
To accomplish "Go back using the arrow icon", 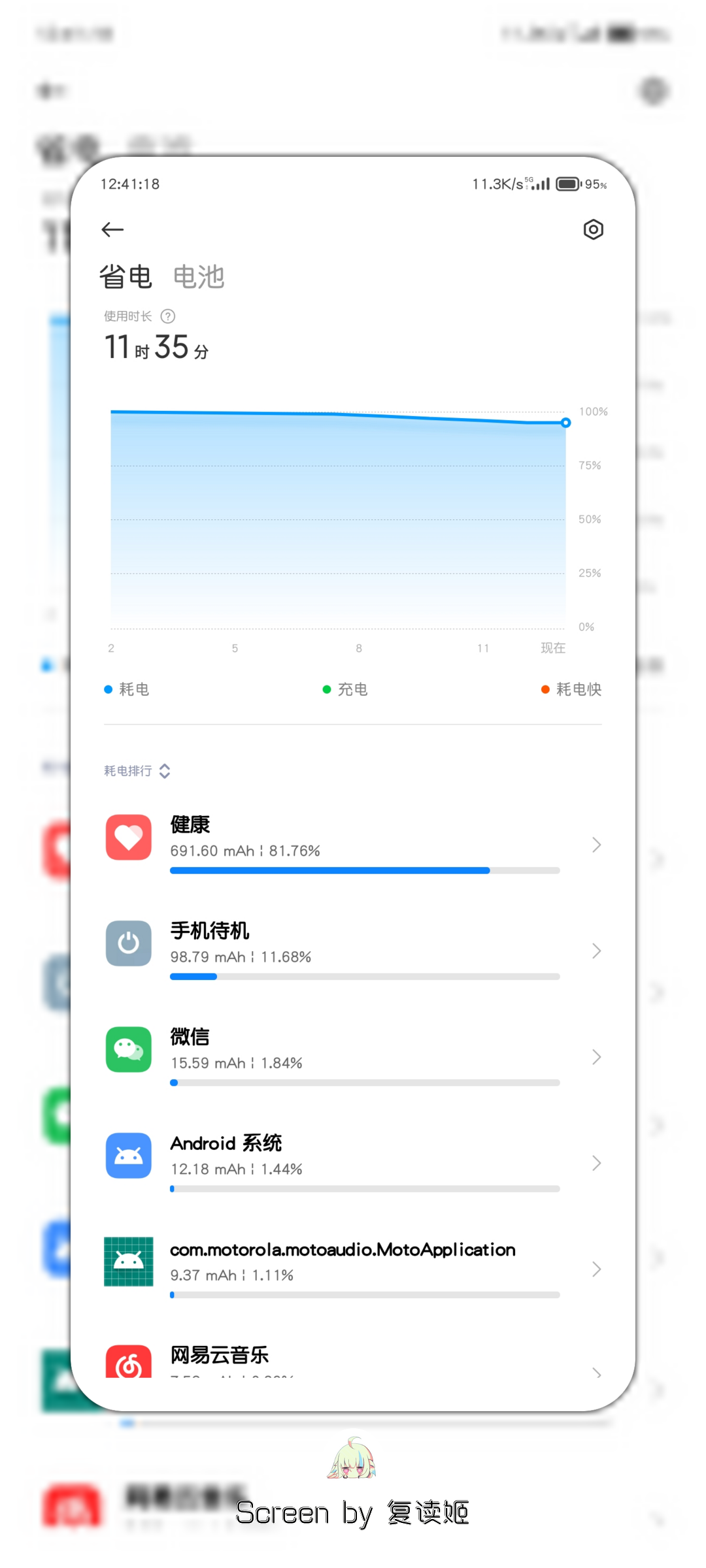I will tap(112, 229).
